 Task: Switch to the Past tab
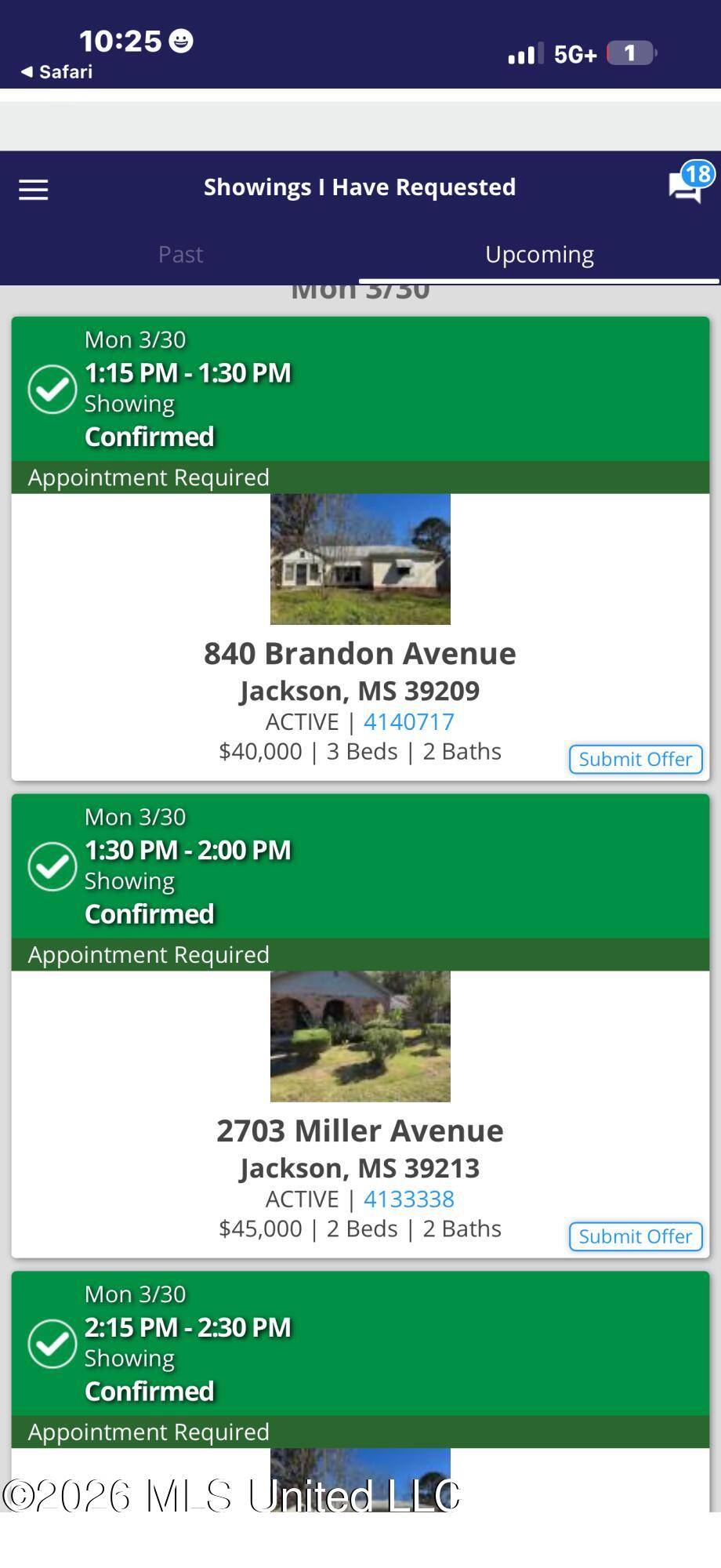click(x=180, y=254)
